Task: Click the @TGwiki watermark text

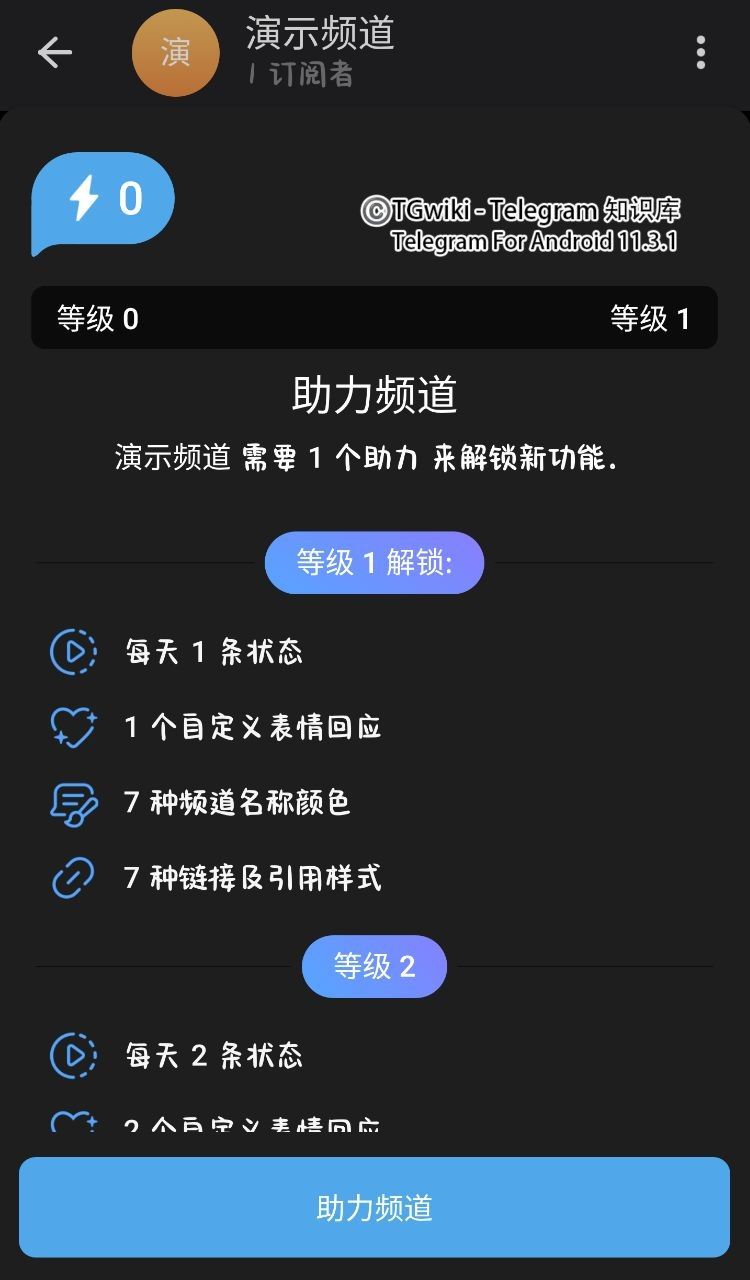Action: pyautogui.click(x=522, y=210)
